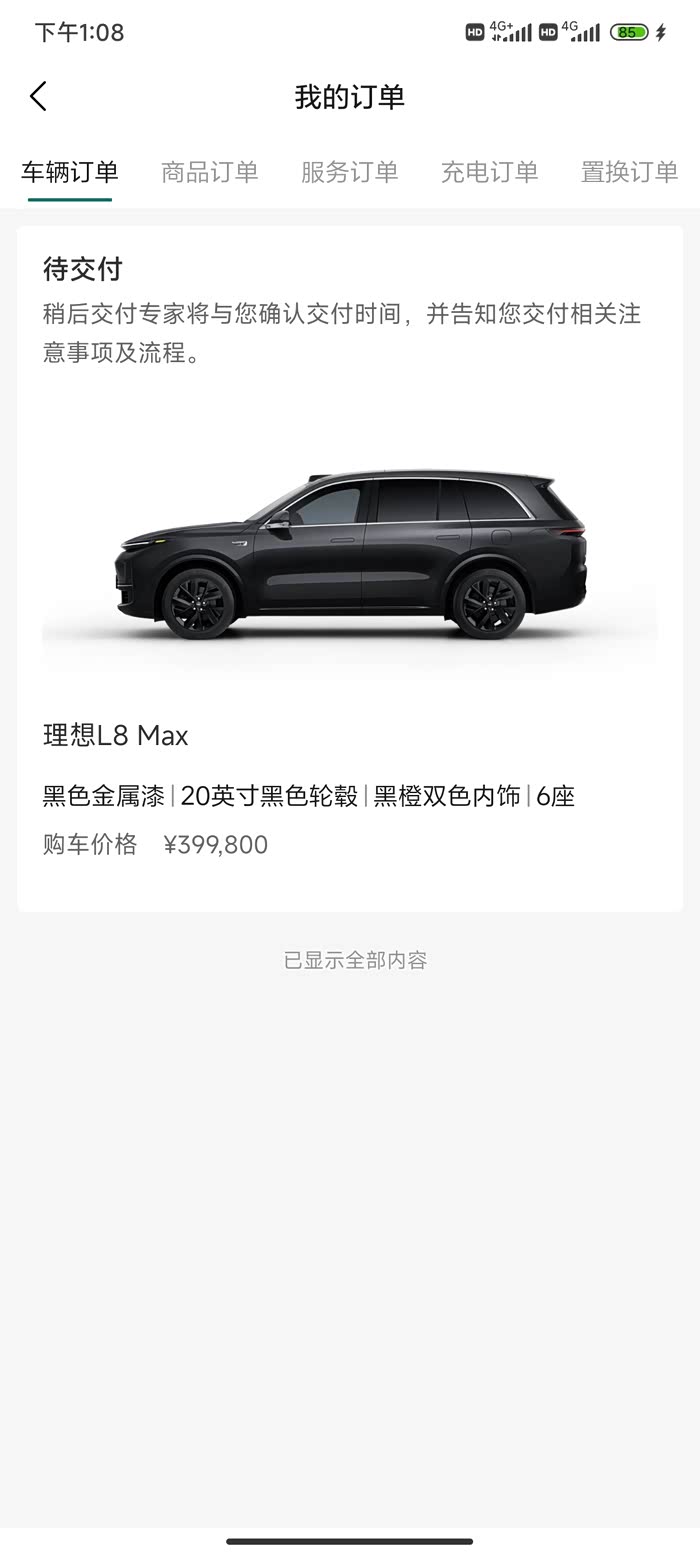Viewport: 700px width, 1555px height.
Task: Switch to the 商品订单 tab
Action: (210, 172)
